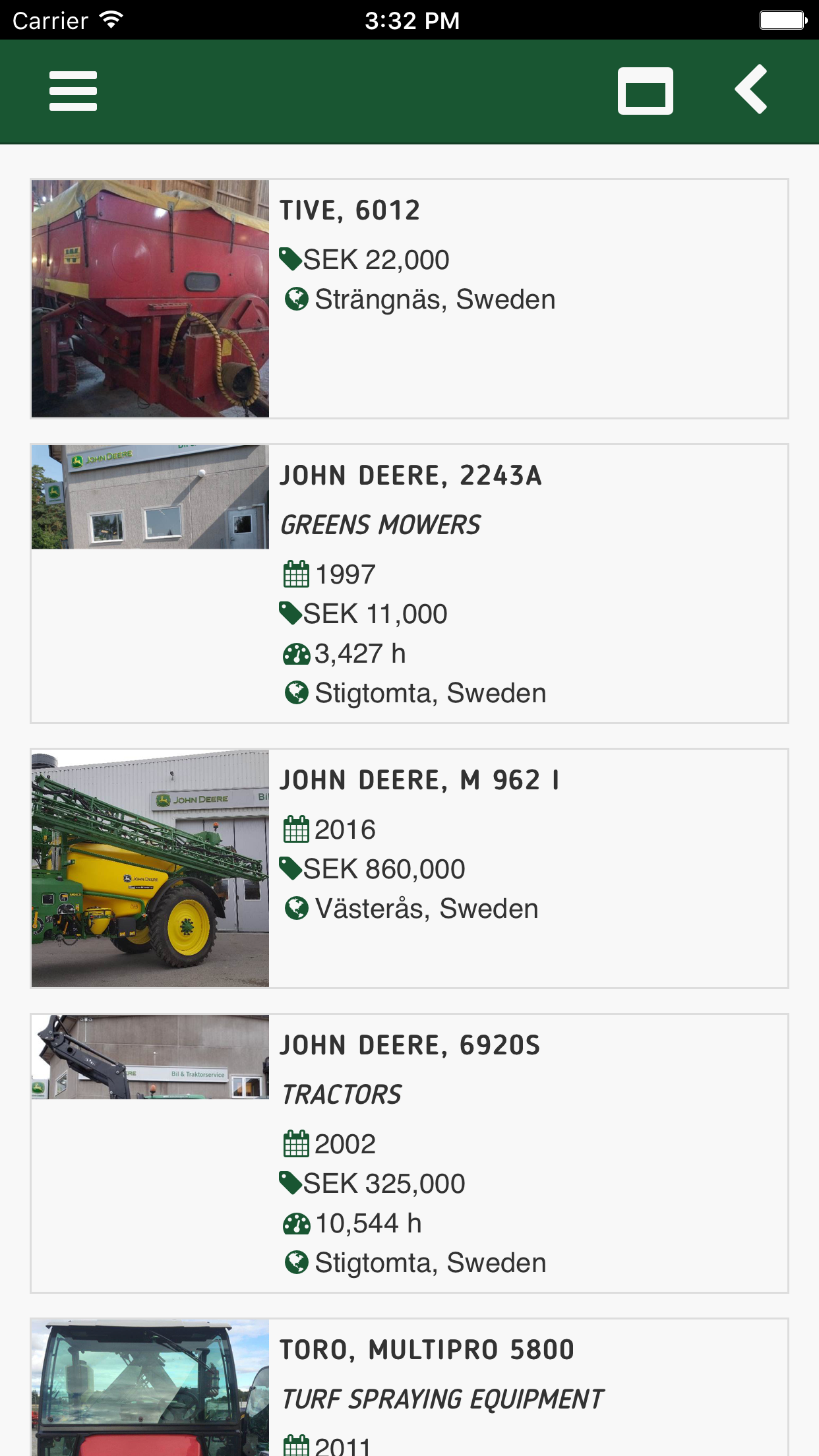Go back using the arrow icon
This screenshot has width=819, height=1456.
pos(752,90)
